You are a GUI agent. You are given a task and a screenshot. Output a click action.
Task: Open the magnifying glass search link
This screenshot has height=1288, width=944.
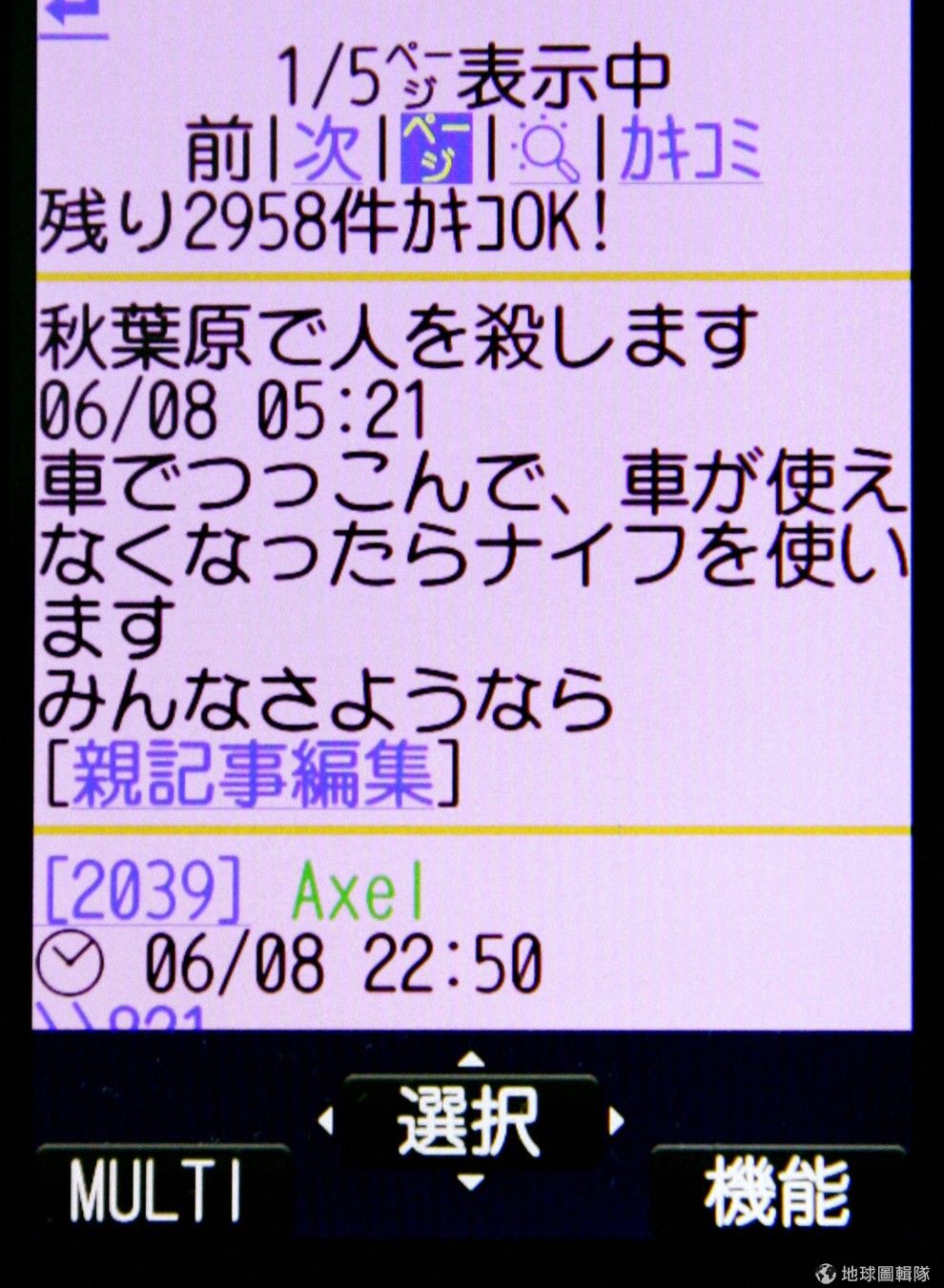point(546,151)
